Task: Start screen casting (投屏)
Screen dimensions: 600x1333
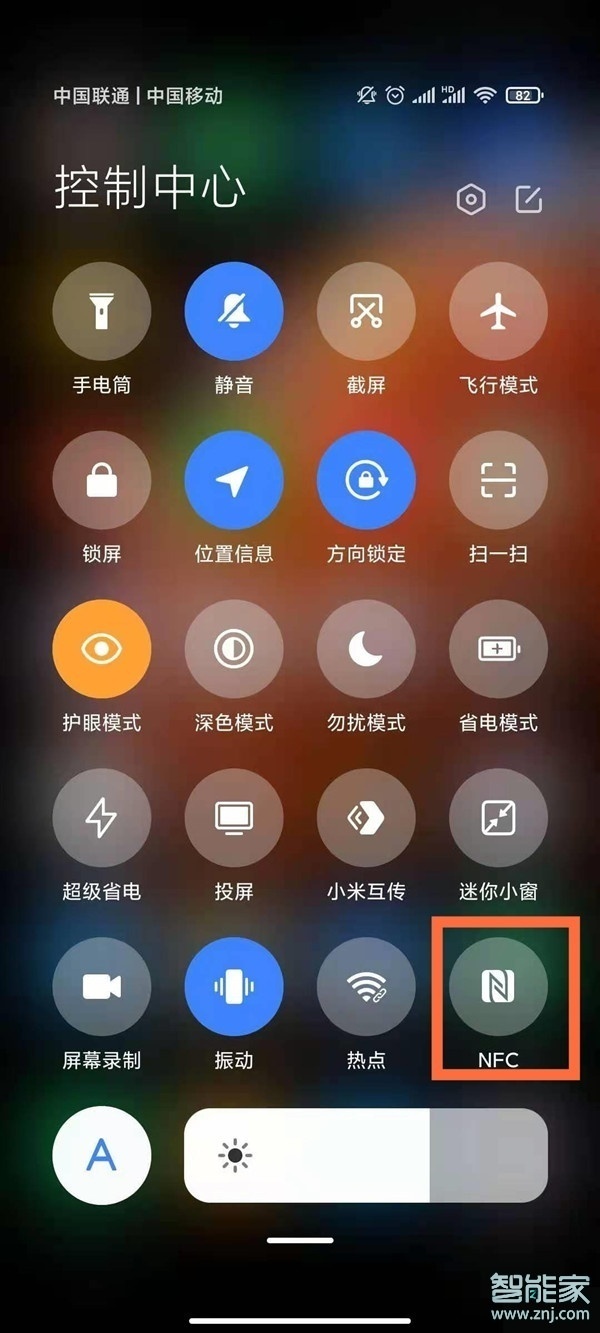Action: coord(234,818)
